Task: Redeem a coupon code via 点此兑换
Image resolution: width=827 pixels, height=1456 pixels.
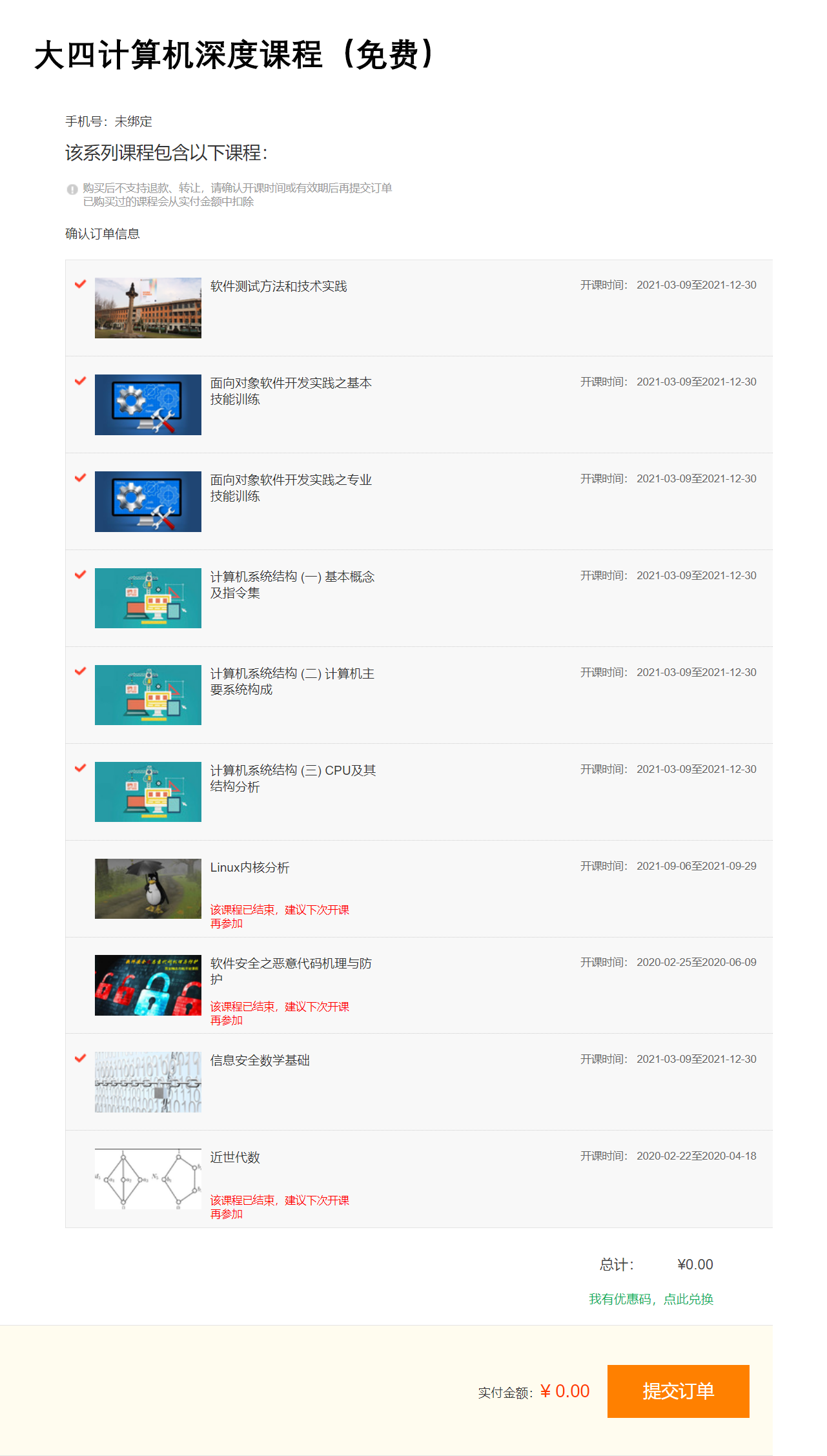Action: 688,1299
